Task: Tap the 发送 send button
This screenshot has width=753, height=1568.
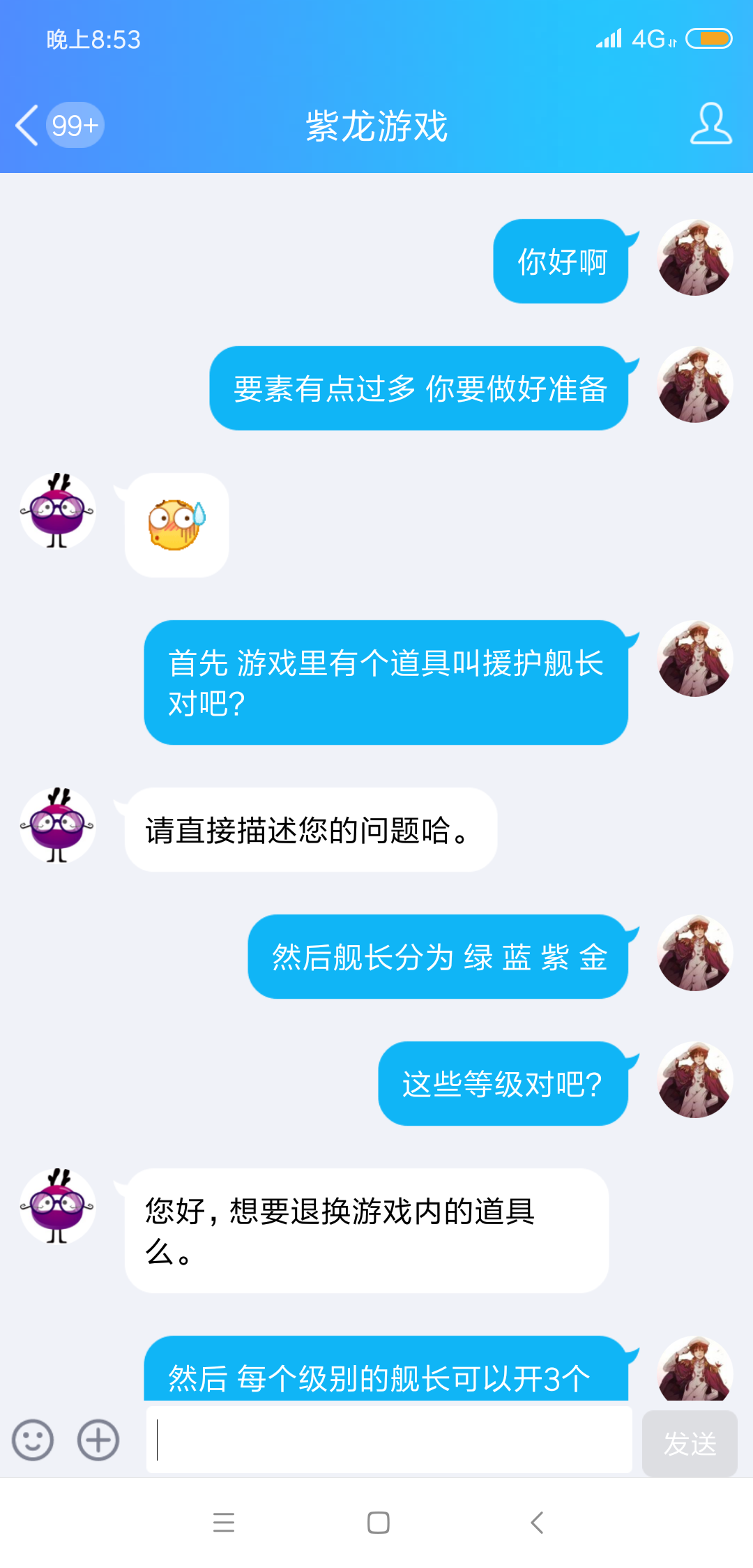Action: [x=690, y=1443]
